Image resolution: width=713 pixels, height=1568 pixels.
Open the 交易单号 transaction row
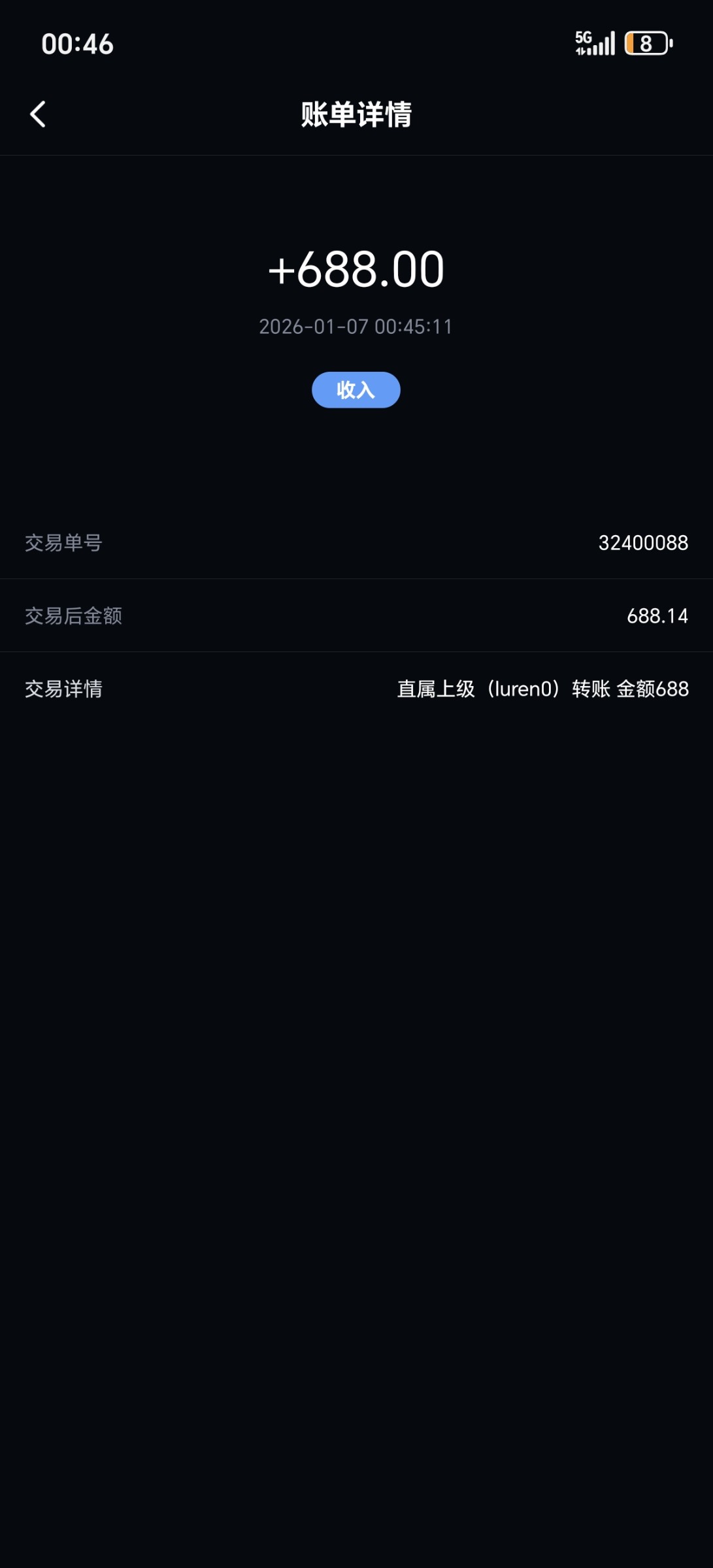356,544
